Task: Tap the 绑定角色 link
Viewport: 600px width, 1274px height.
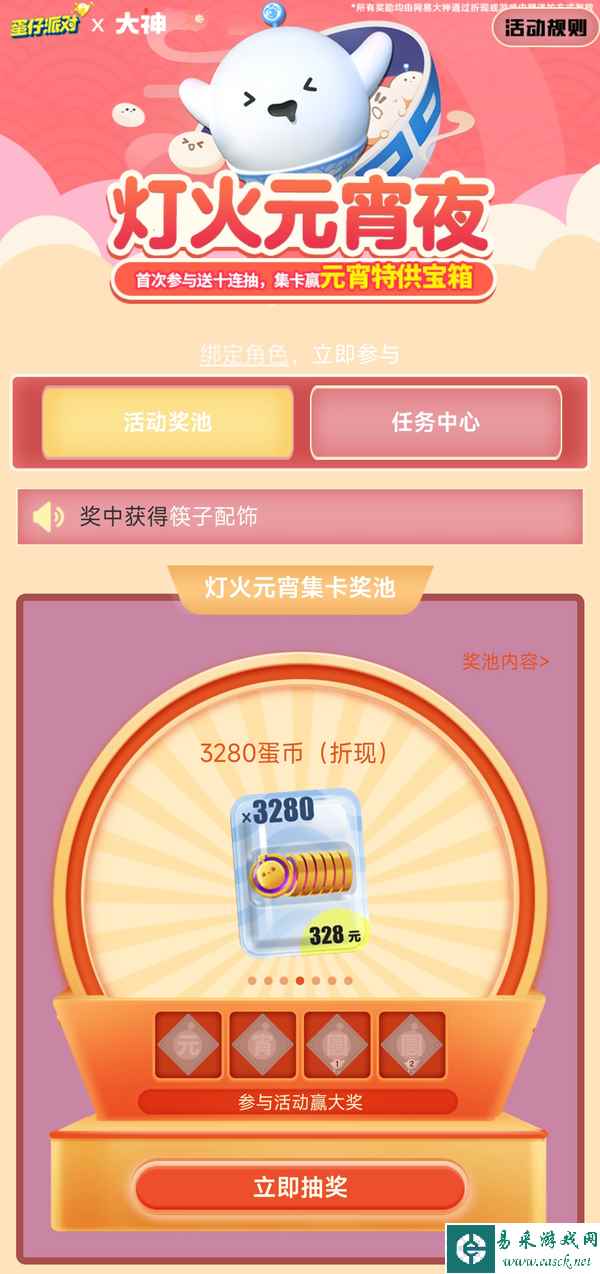Action: (244, 354)
